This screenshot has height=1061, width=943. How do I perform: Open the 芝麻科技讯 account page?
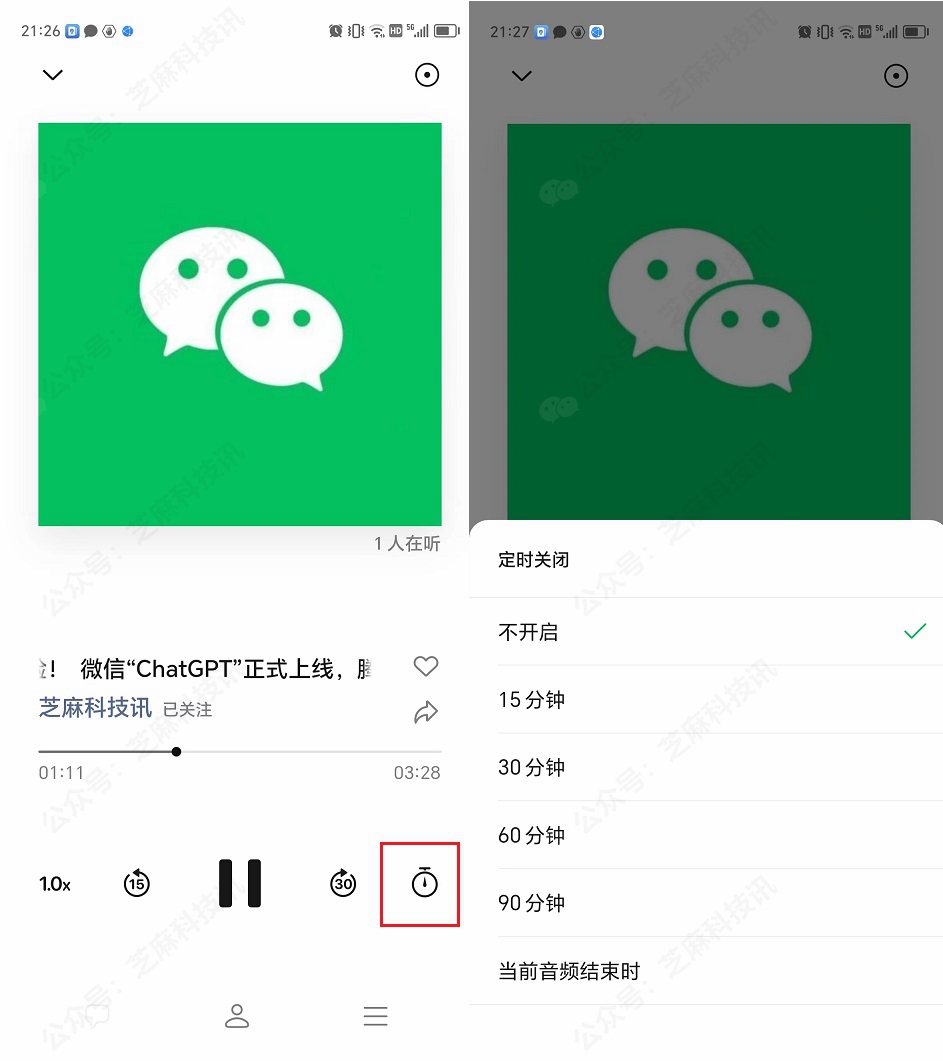[x=95, y=708]
